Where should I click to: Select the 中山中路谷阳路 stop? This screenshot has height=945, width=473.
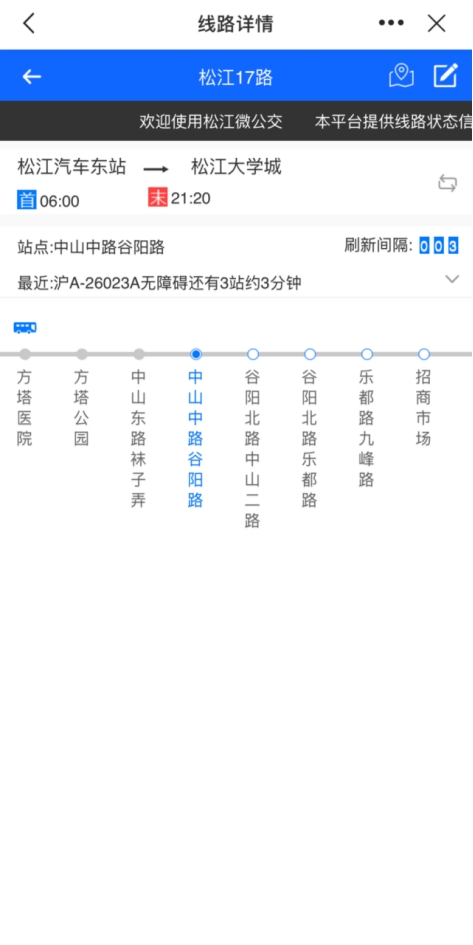coord(195,430)
